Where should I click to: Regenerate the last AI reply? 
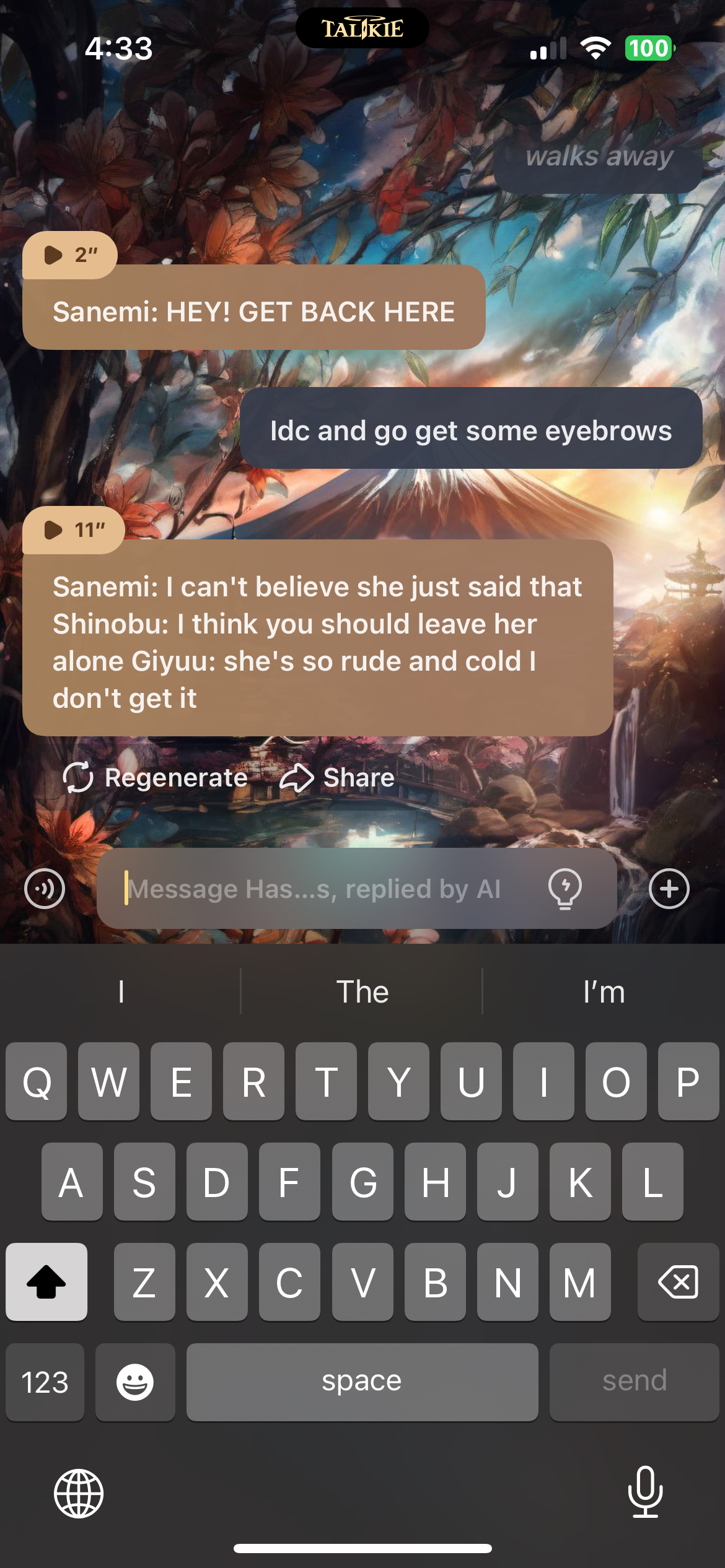pos(155,777)
